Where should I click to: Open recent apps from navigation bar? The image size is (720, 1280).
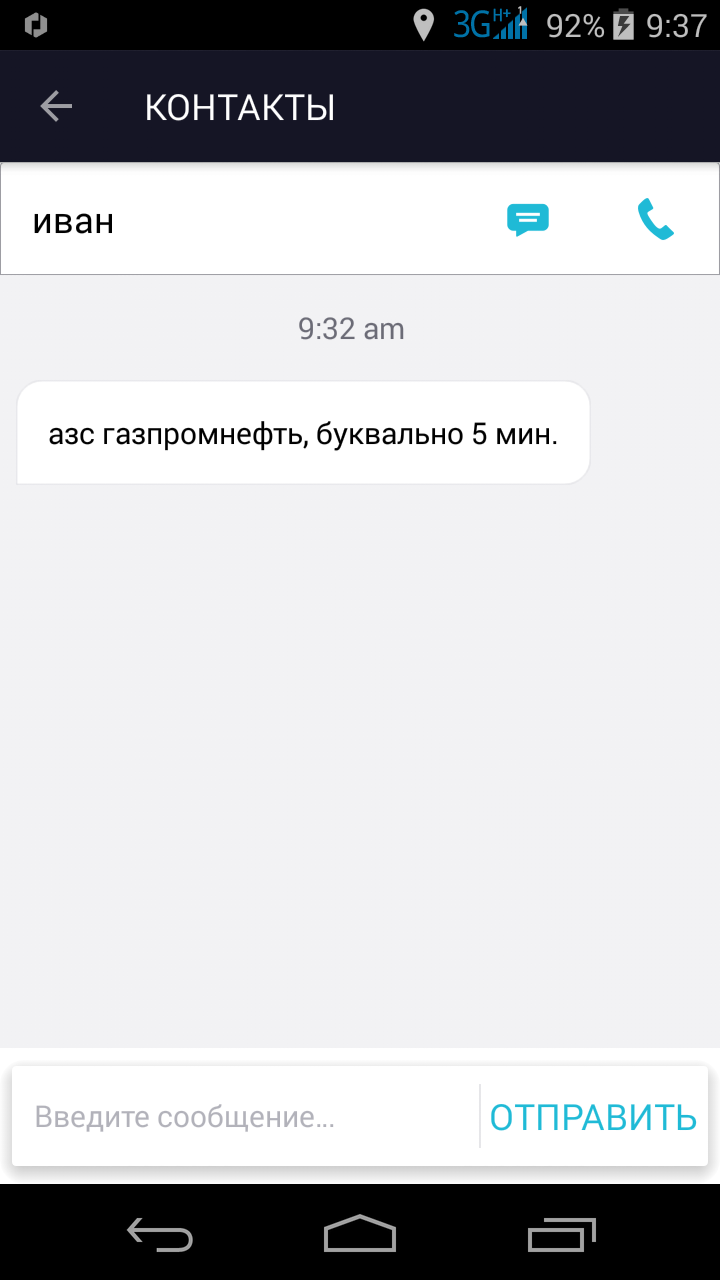click(x=561, y=1234)
